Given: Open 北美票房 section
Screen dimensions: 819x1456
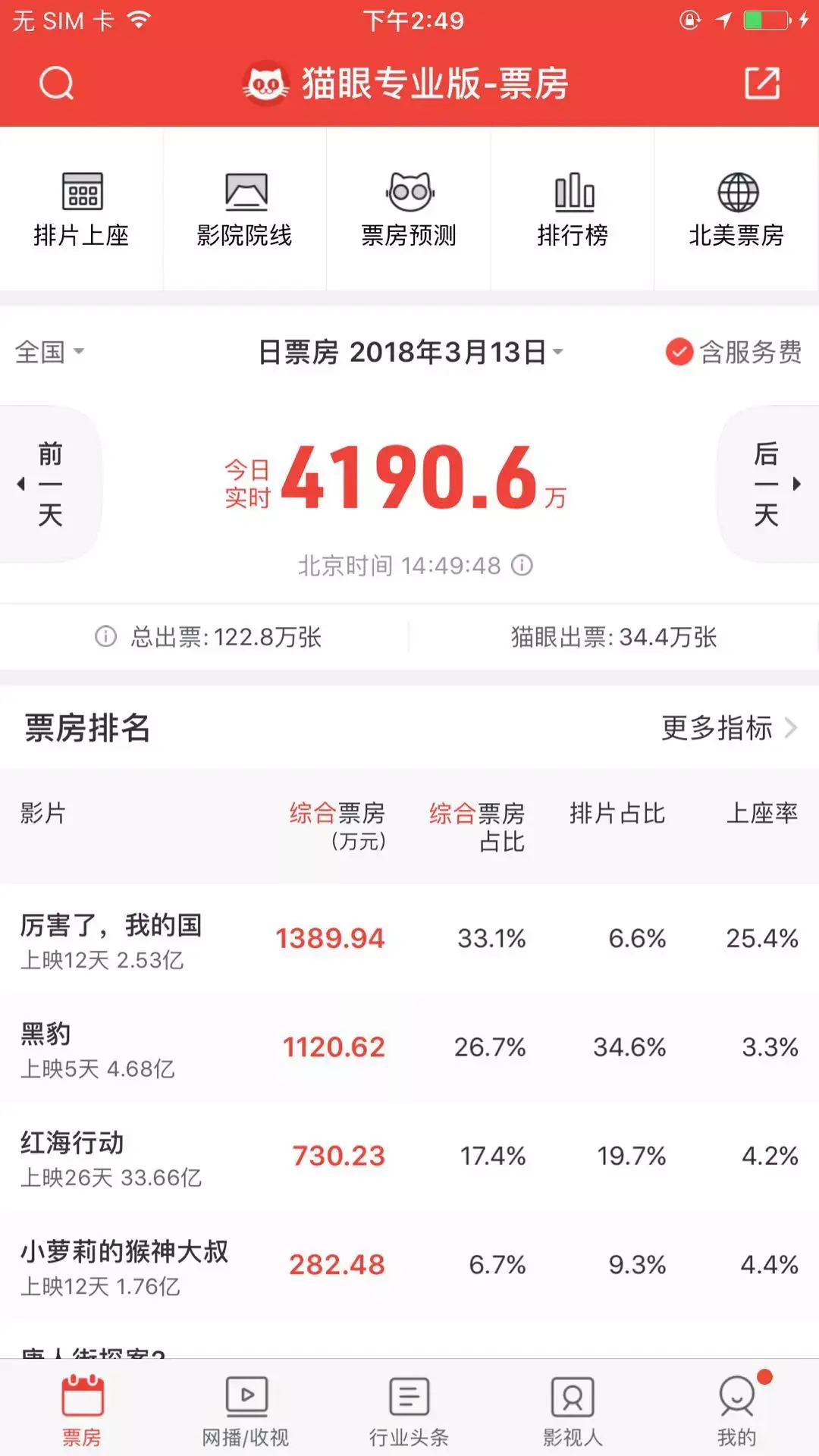Looking at the screenshot, I should [736, 209].
